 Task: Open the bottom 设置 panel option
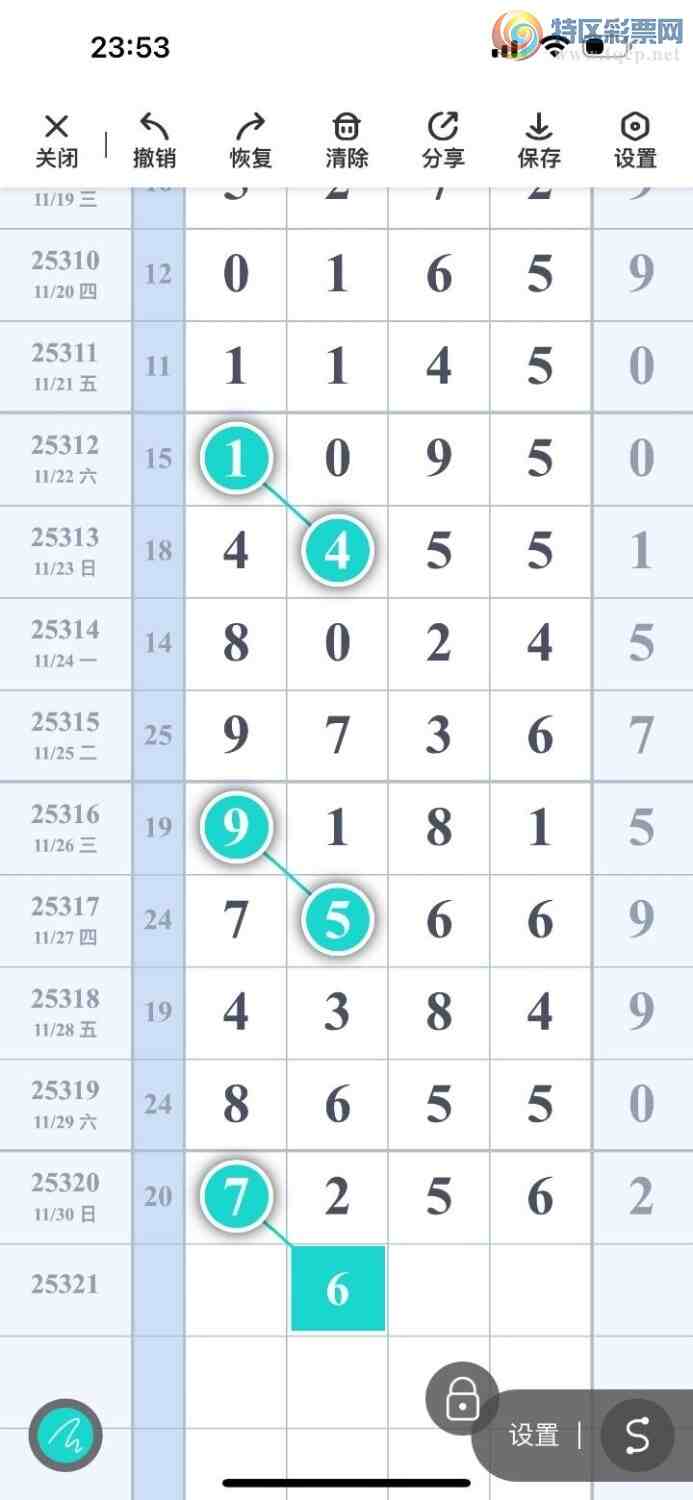pyautogui.click(x=533, y=1436)
